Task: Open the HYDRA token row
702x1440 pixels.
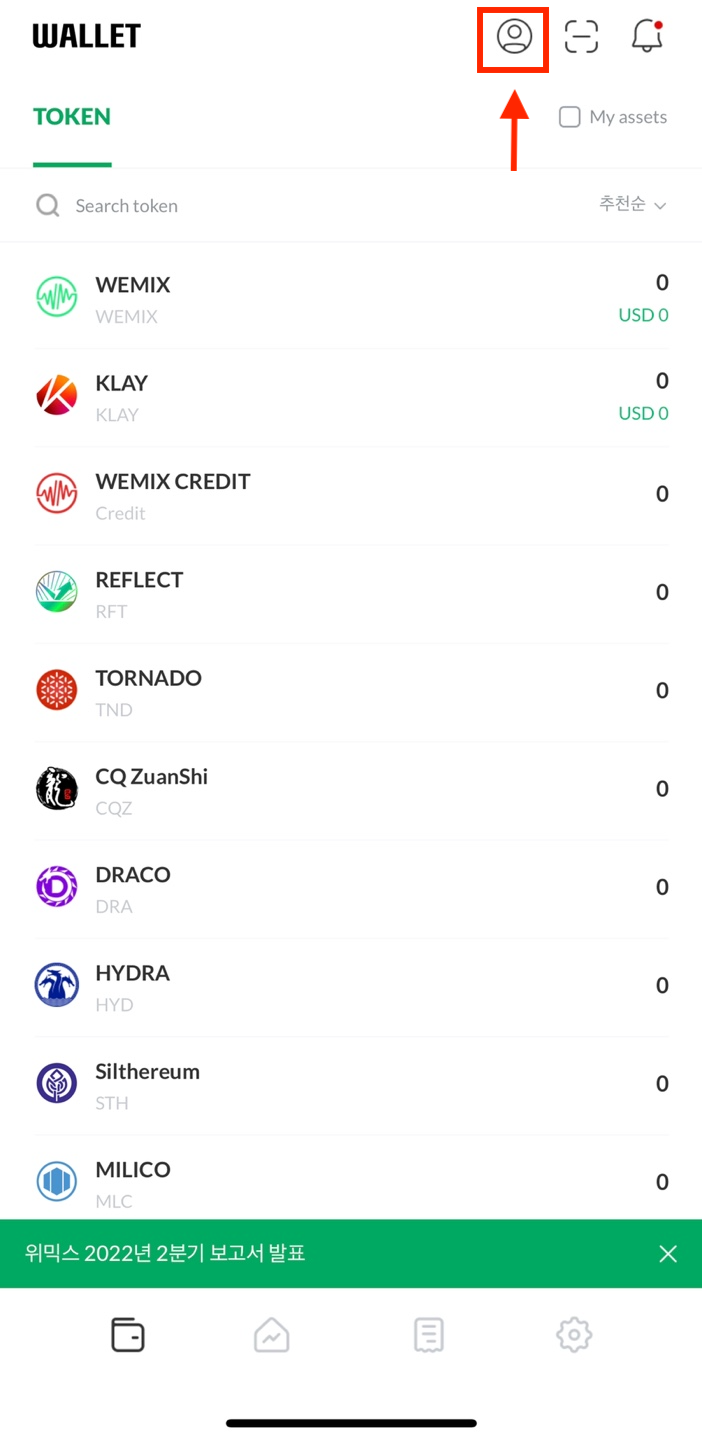Action: [351, 986]
